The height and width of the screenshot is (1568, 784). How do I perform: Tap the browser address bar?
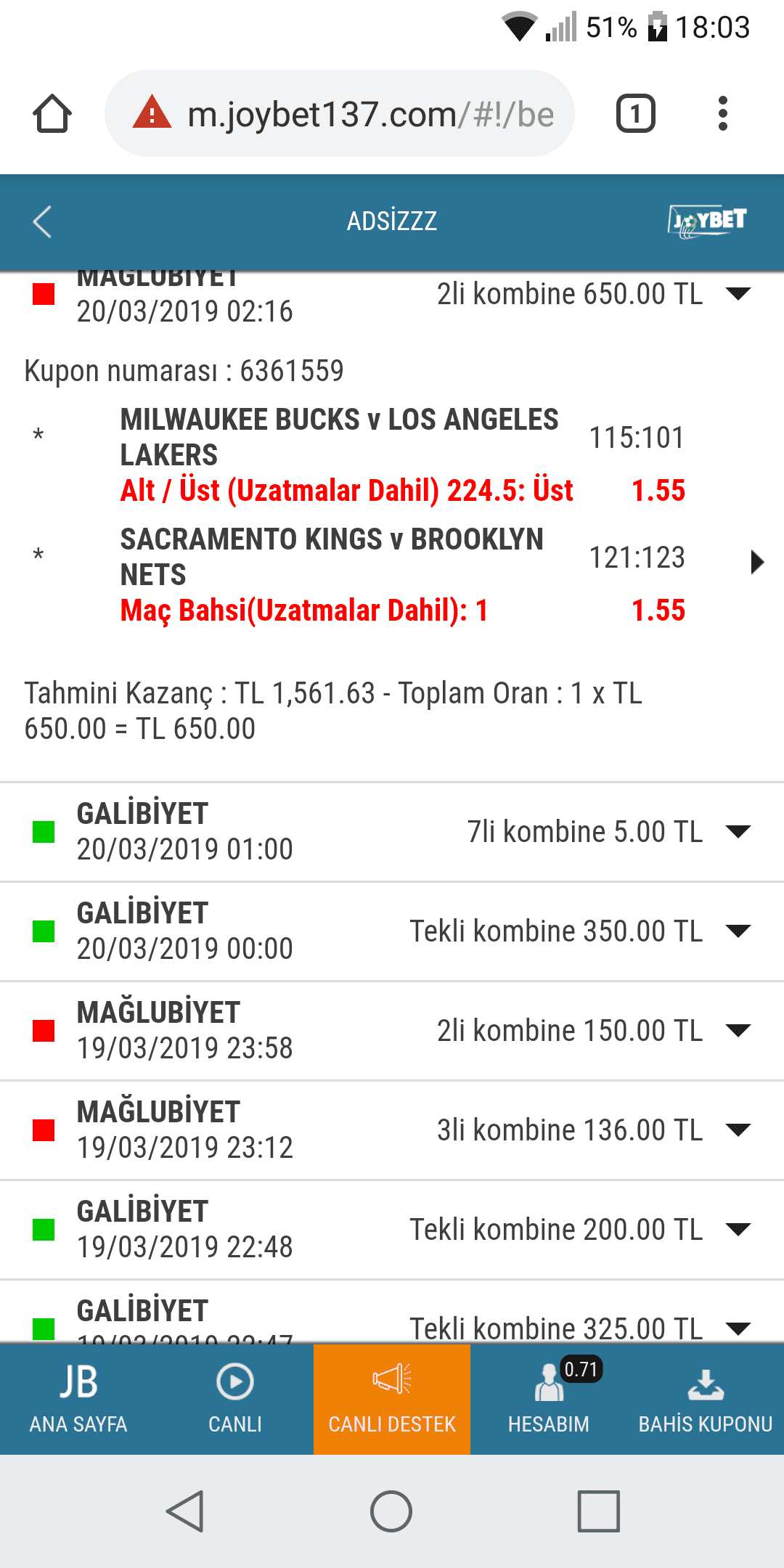[x=340, y=114]
